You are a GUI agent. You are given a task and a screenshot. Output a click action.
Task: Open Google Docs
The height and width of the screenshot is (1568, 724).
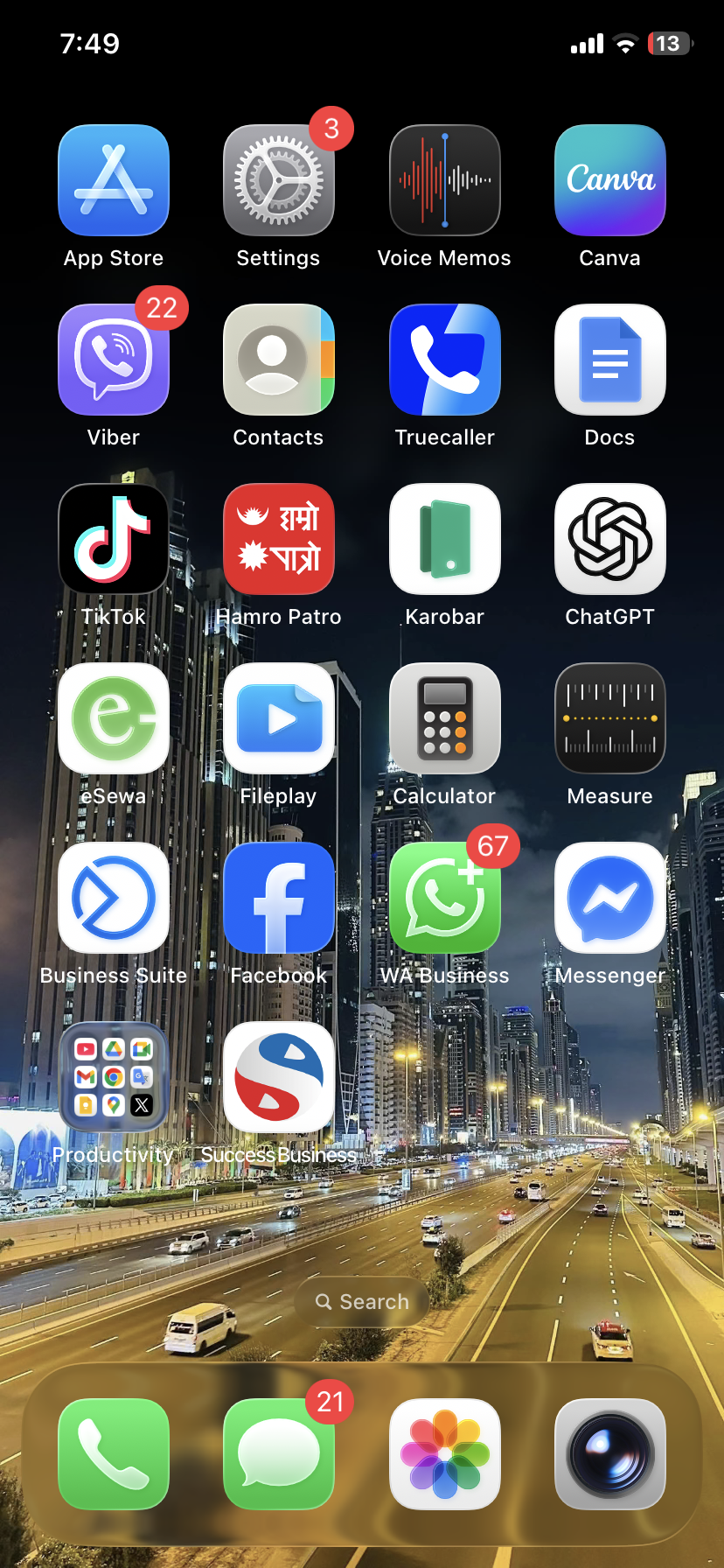click(x=609, y=360)
